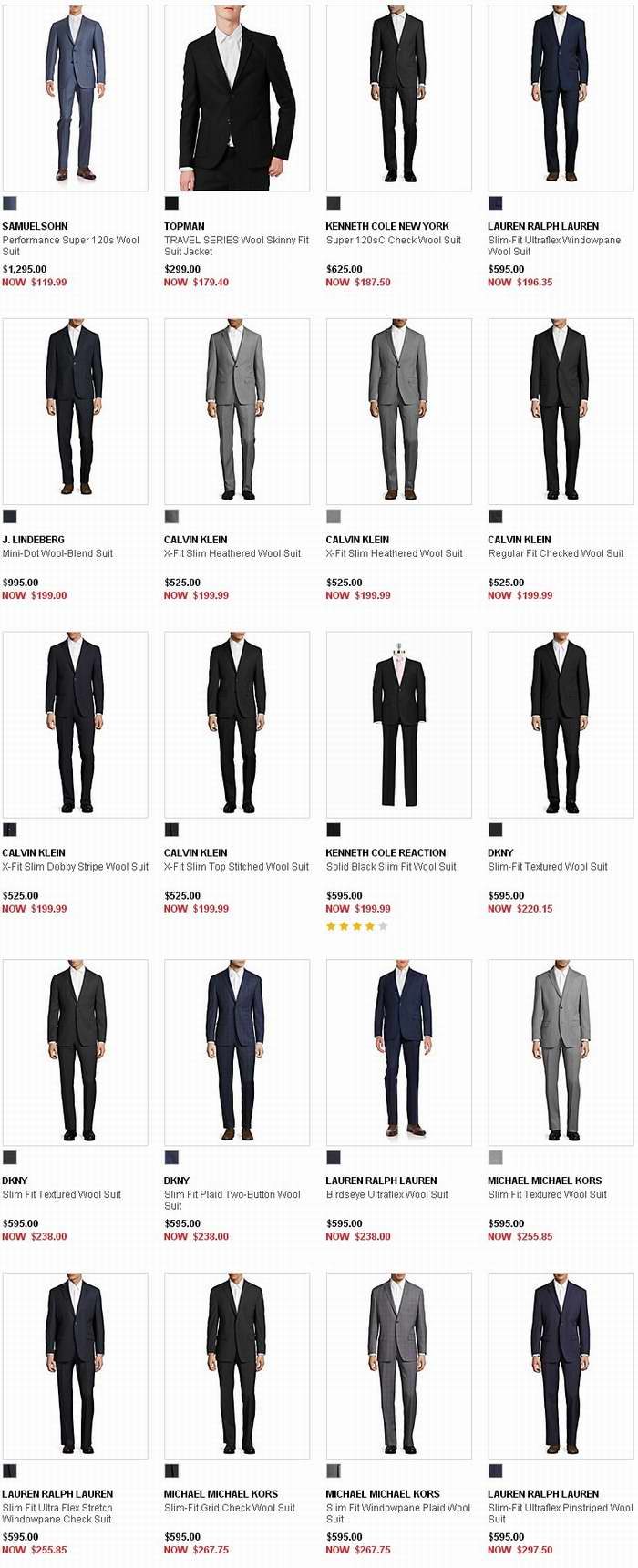Image resolution: width=638 pixels, height=1568 pixels.
Task: Pick the blue swatch under the Samuelsohn suit
Action: (10, 203)
